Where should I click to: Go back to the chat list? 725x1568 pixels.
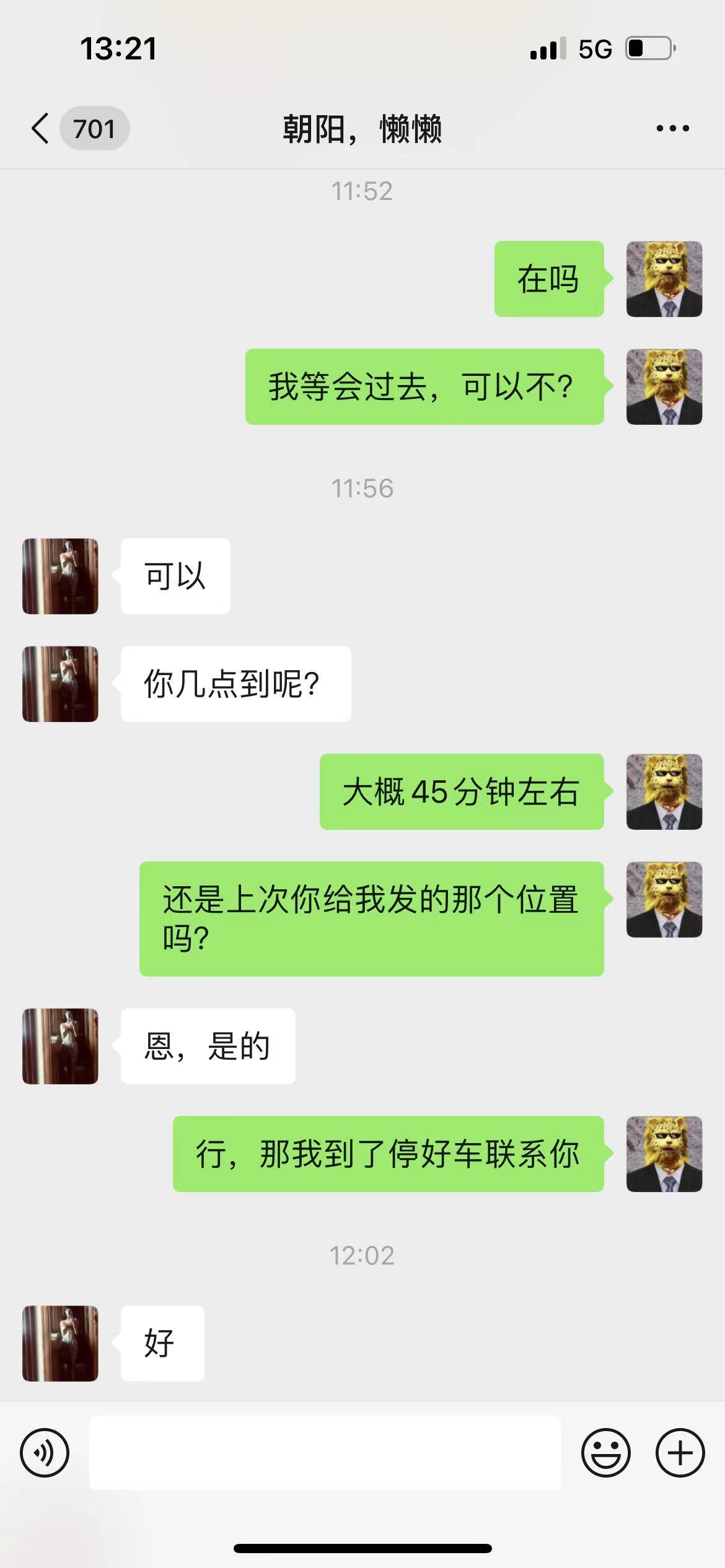(41, 129)
